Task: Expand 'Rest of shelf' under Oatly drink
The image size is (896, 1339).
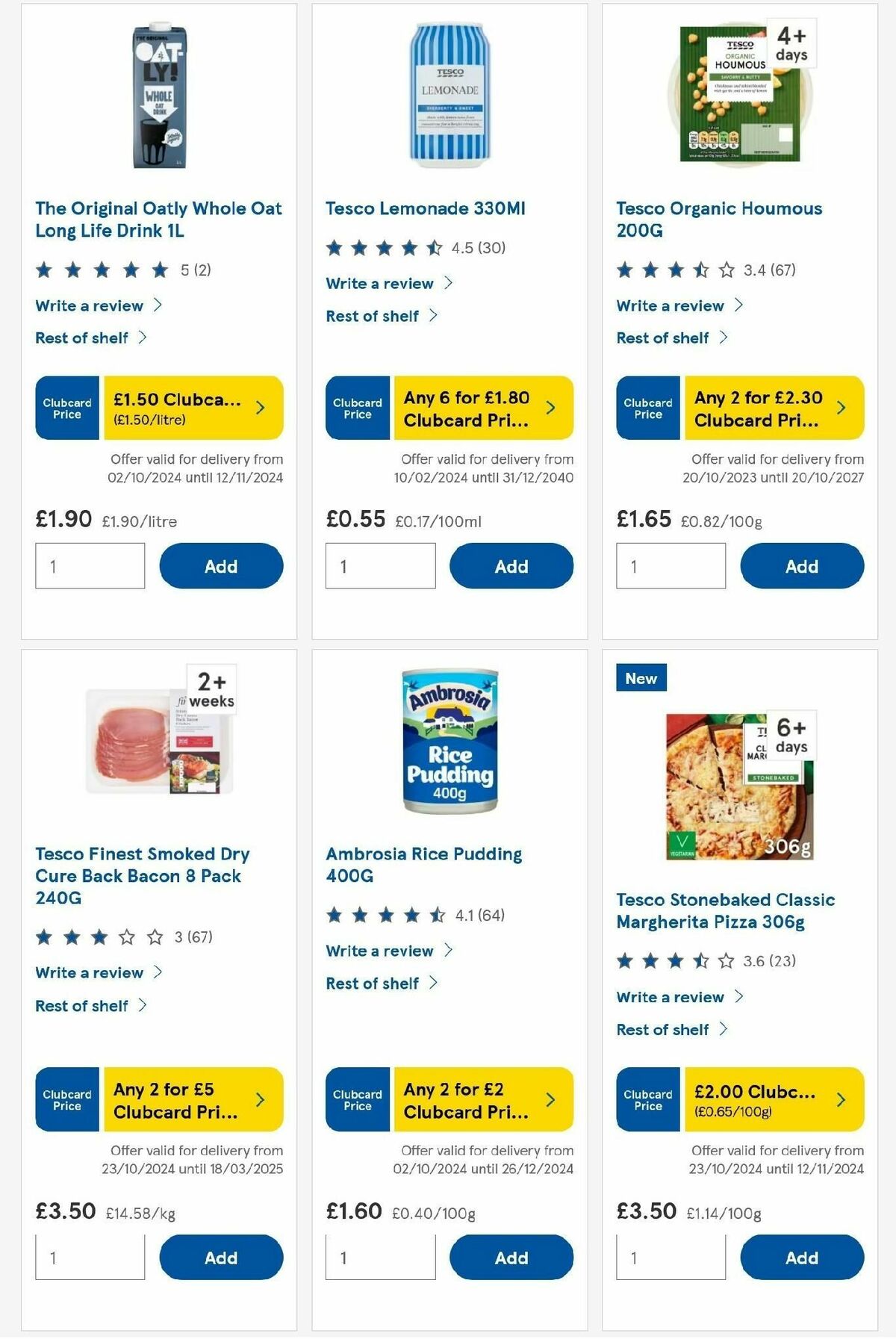Action: pyautogui.click(x=82, y=338)
